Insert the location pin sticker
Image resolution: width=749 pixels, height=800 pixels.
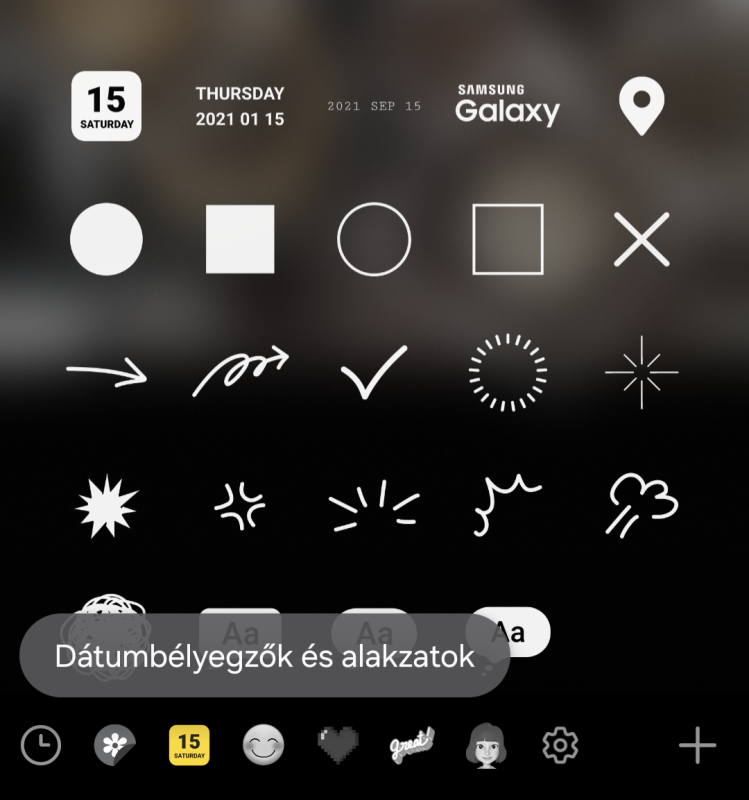[x=641, y=107]
